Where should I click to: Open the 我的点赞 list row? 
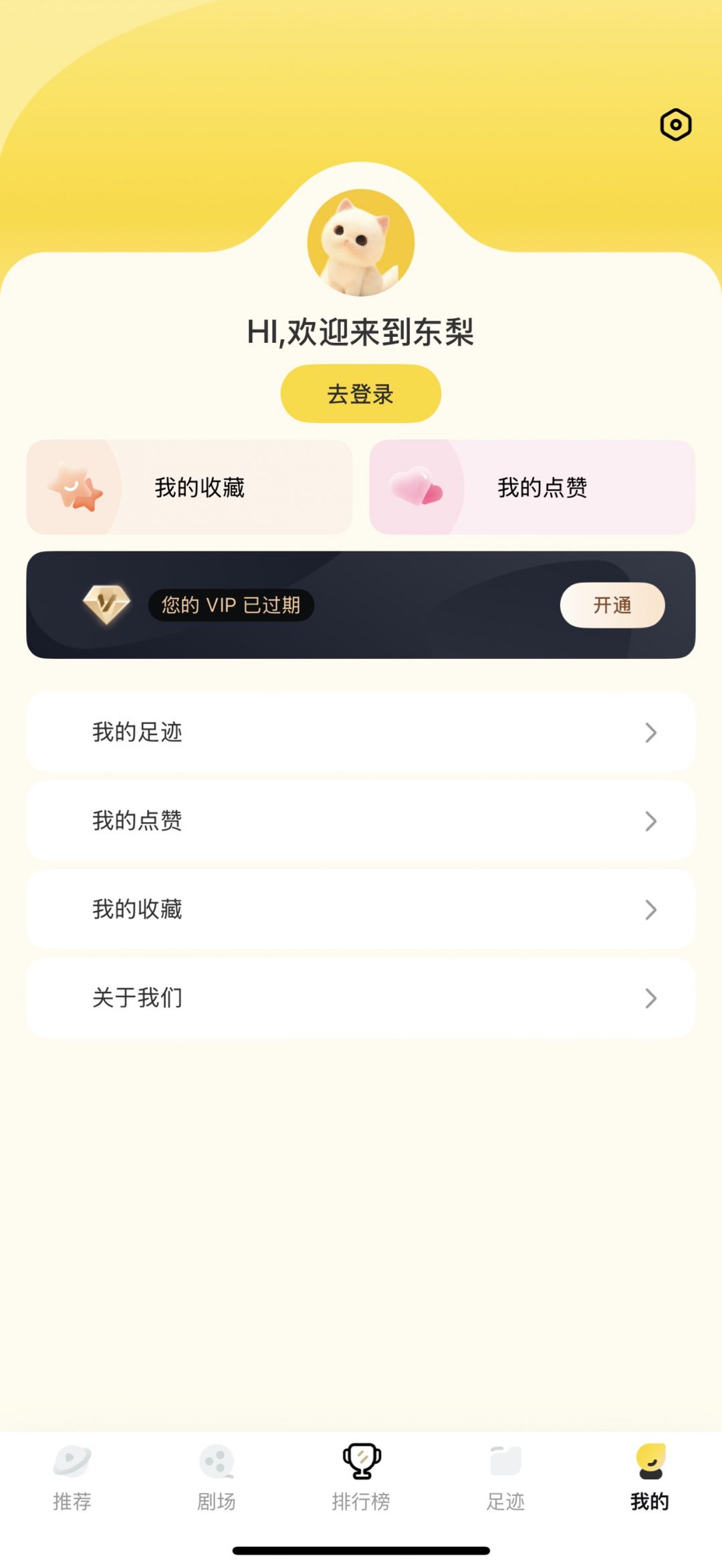361,820
